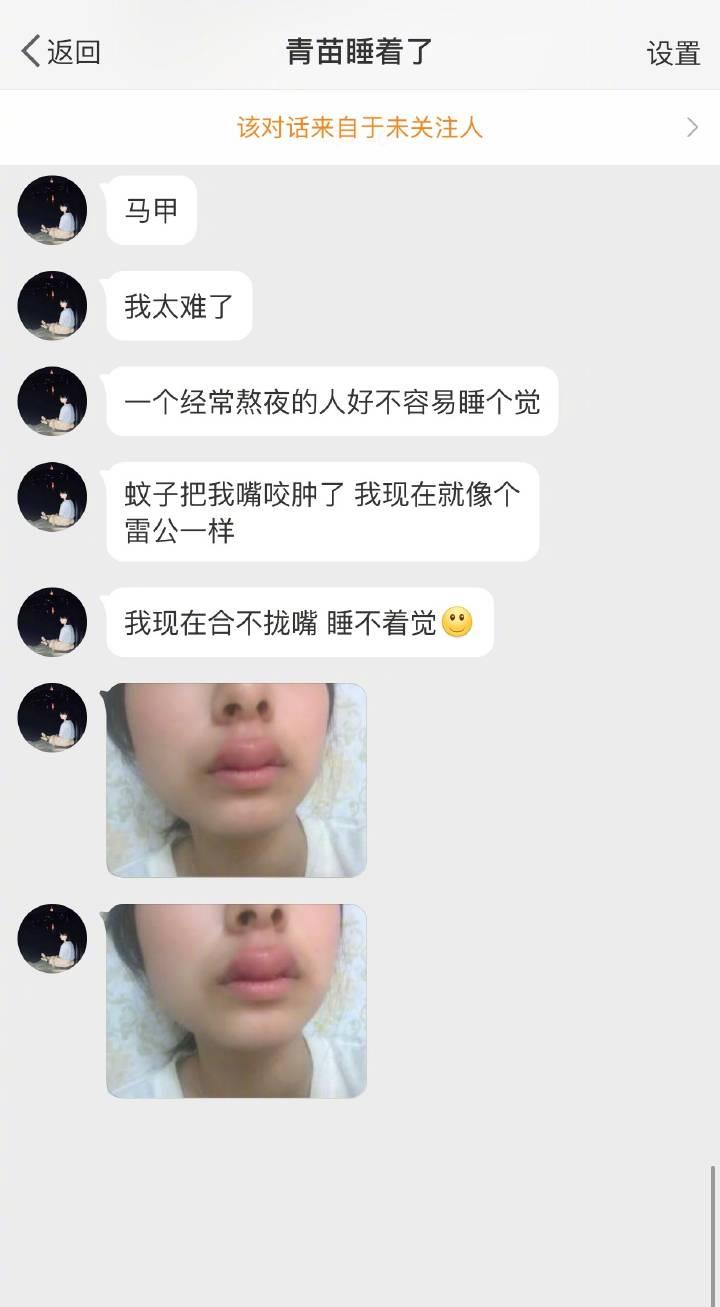Expand the unfollowed-user notice via its chevron
The image size is (720, 1307).
coord(692,128)
